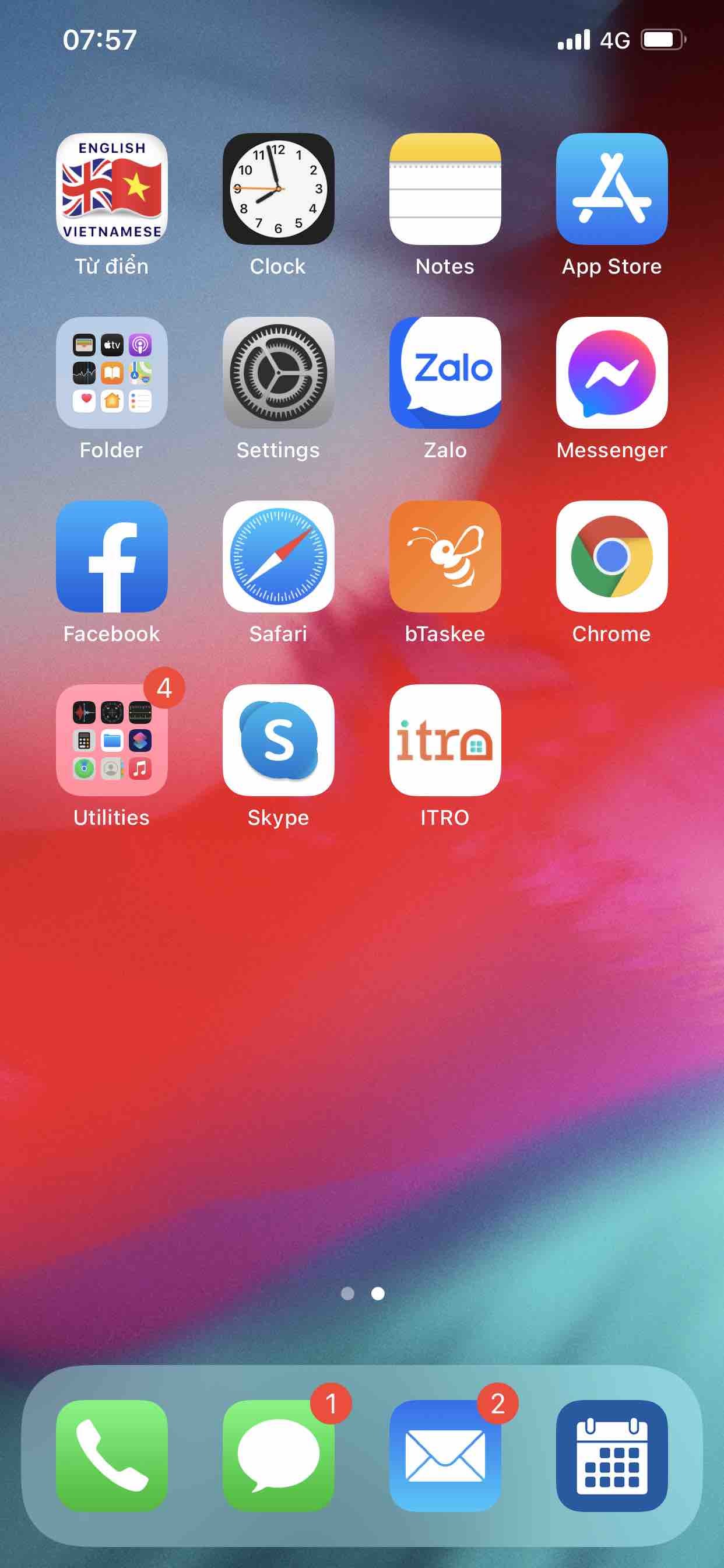Open Messenger
The height and width of the screenshot is (1568, 724).
click(x=611, y=373)
